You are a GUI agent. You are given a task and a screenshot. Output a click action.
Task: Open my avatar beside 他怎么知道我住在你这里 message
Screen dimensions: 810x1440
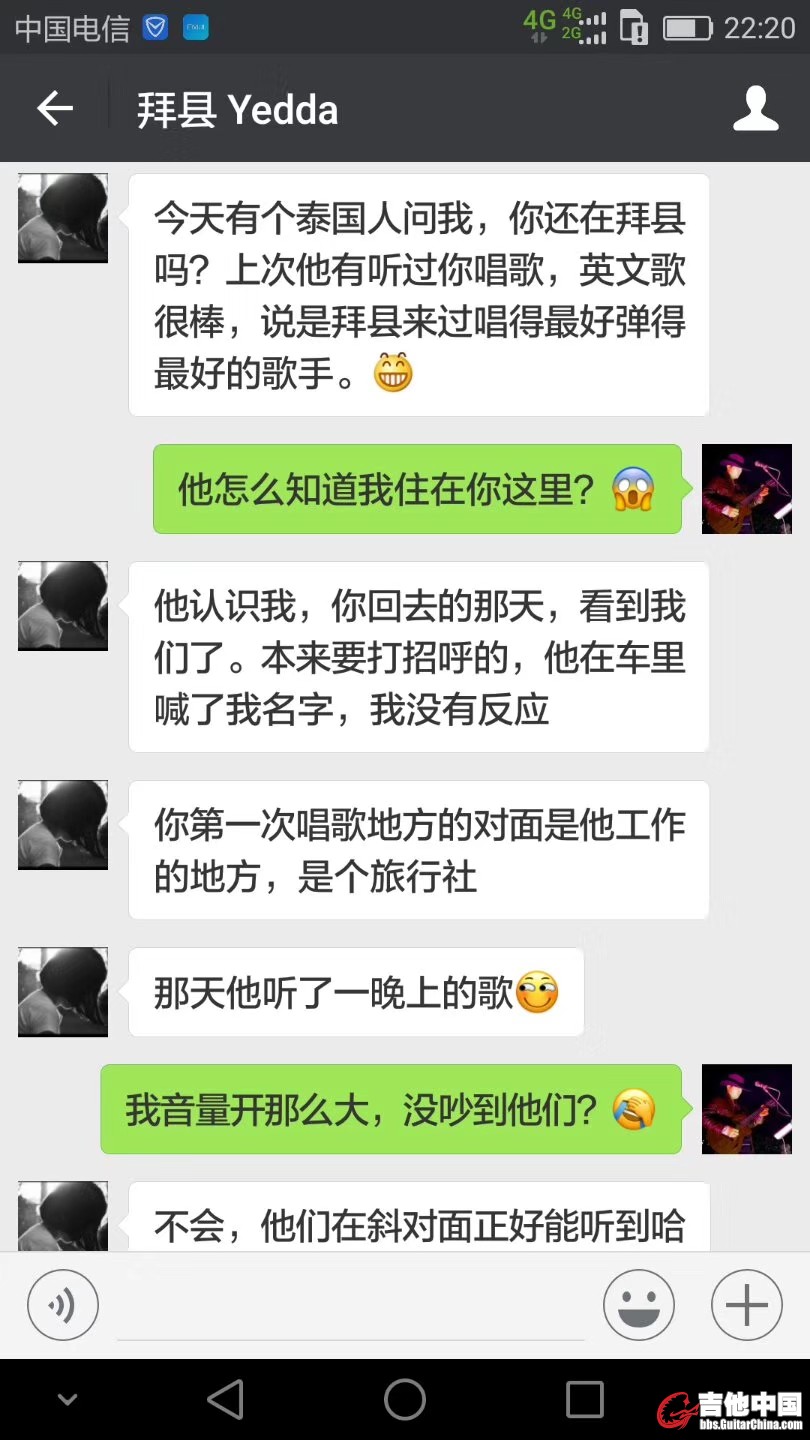pos(746,489)
